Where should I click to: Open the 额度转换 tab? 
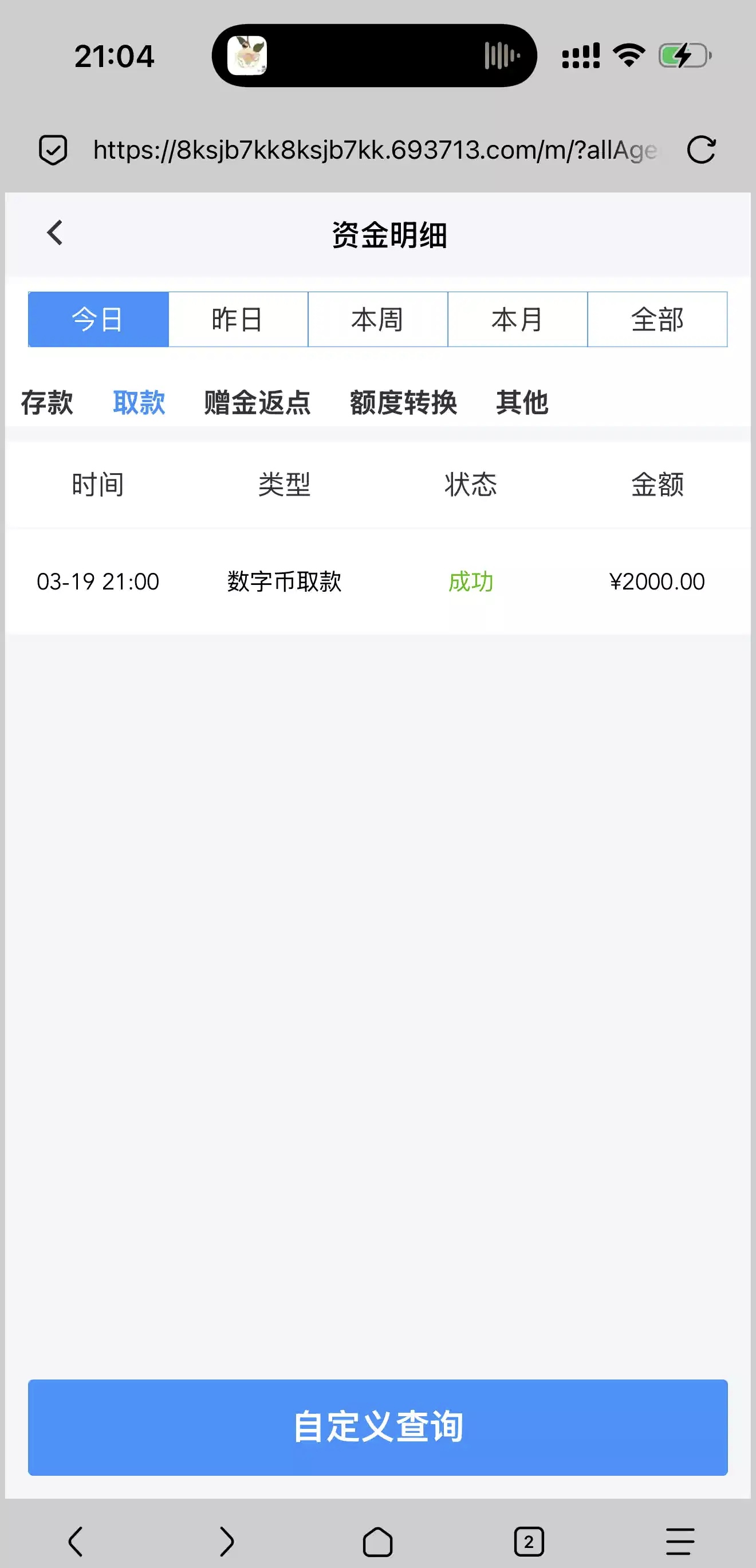pyautogui.click(x=403, y=402)
